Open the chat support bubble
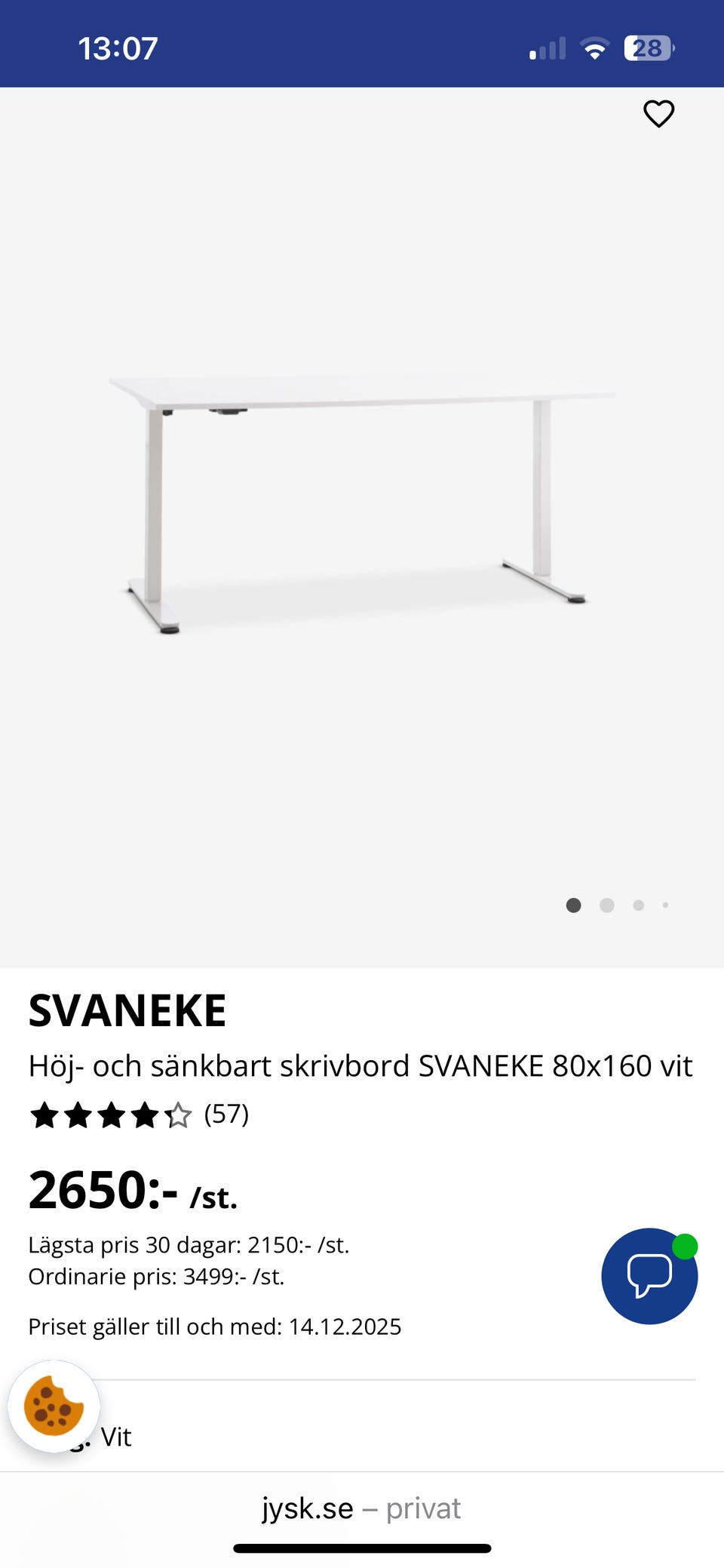This screenshot has width=724, height=1568. click(x=649, y=1275)
